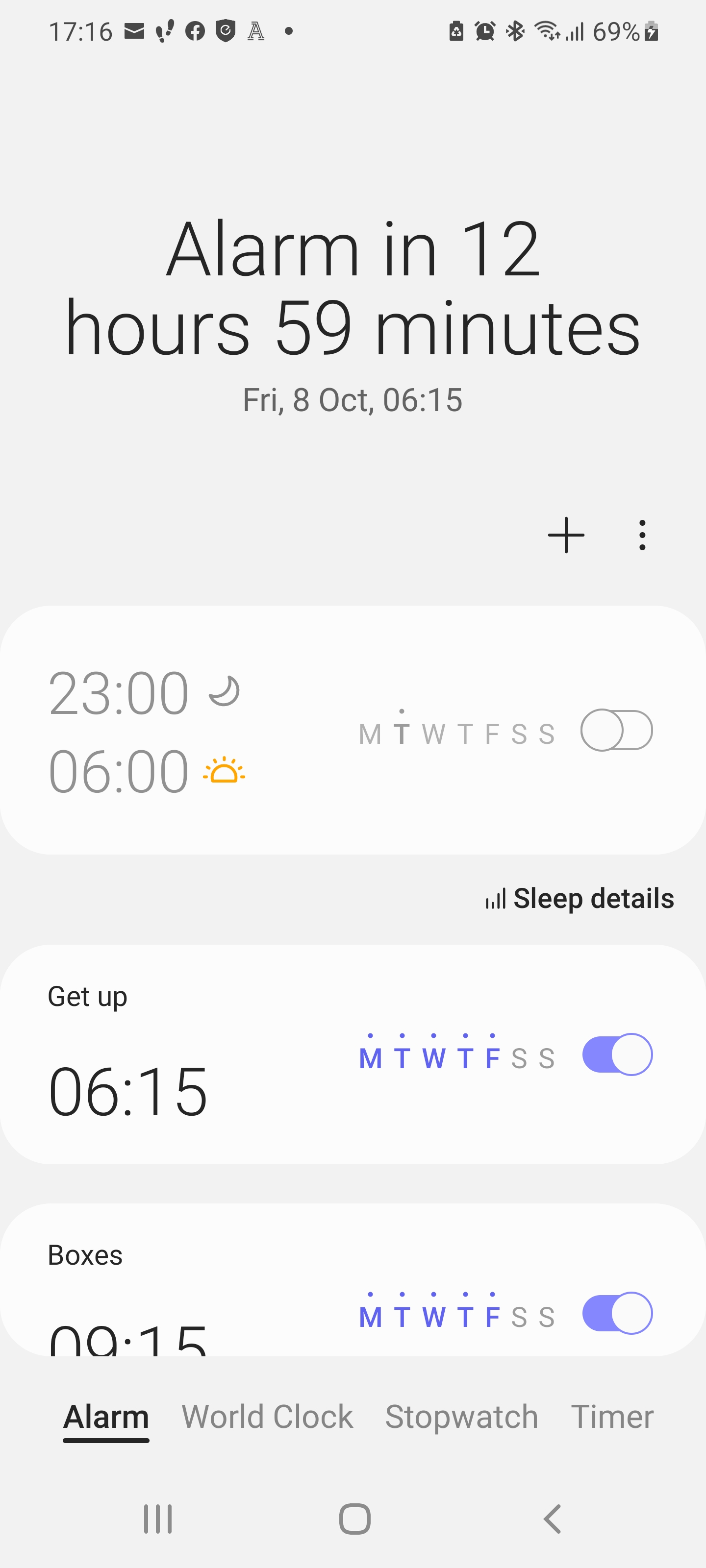Switch to the World Clock tab

(x=267, y=1417)
